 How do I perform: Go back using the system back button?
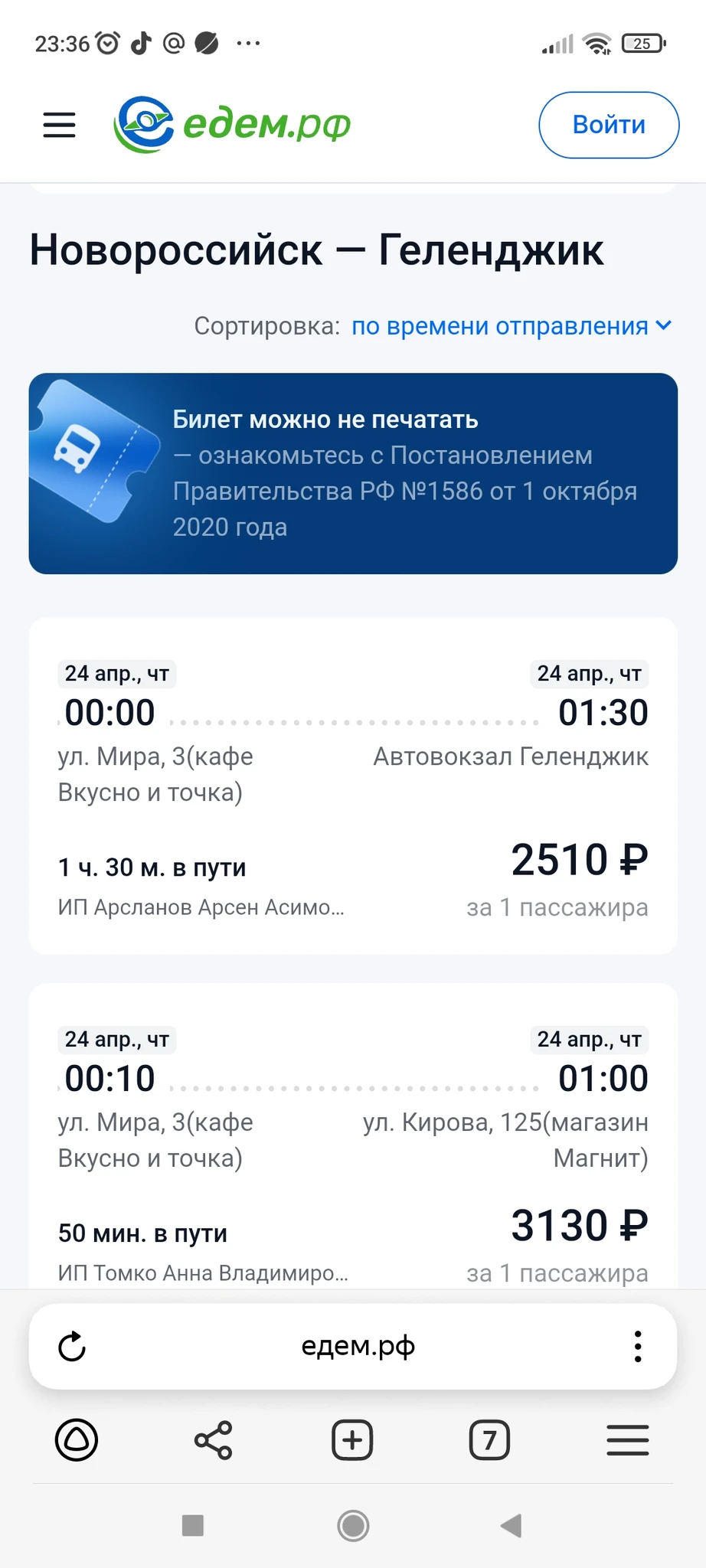pyautogui.click(x=511, y=1526)
